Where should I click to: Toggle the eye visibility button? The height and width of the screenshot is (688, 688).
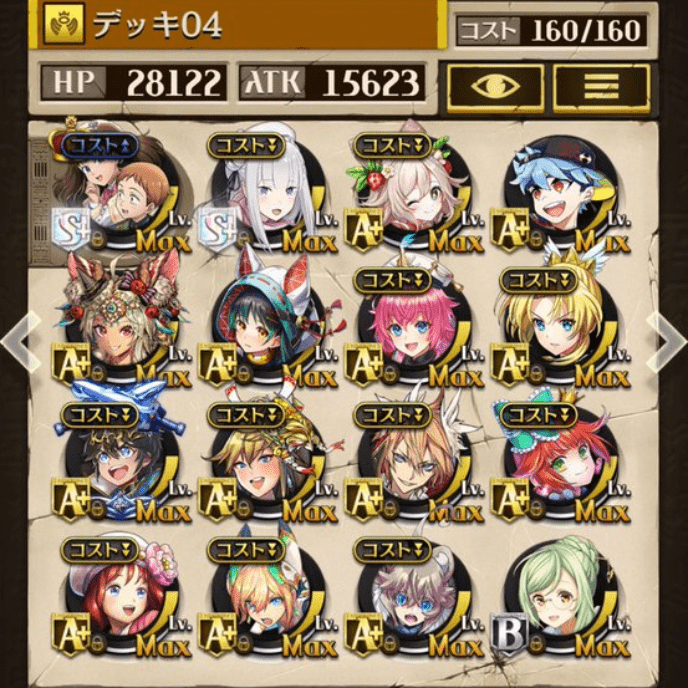[495, 86]
